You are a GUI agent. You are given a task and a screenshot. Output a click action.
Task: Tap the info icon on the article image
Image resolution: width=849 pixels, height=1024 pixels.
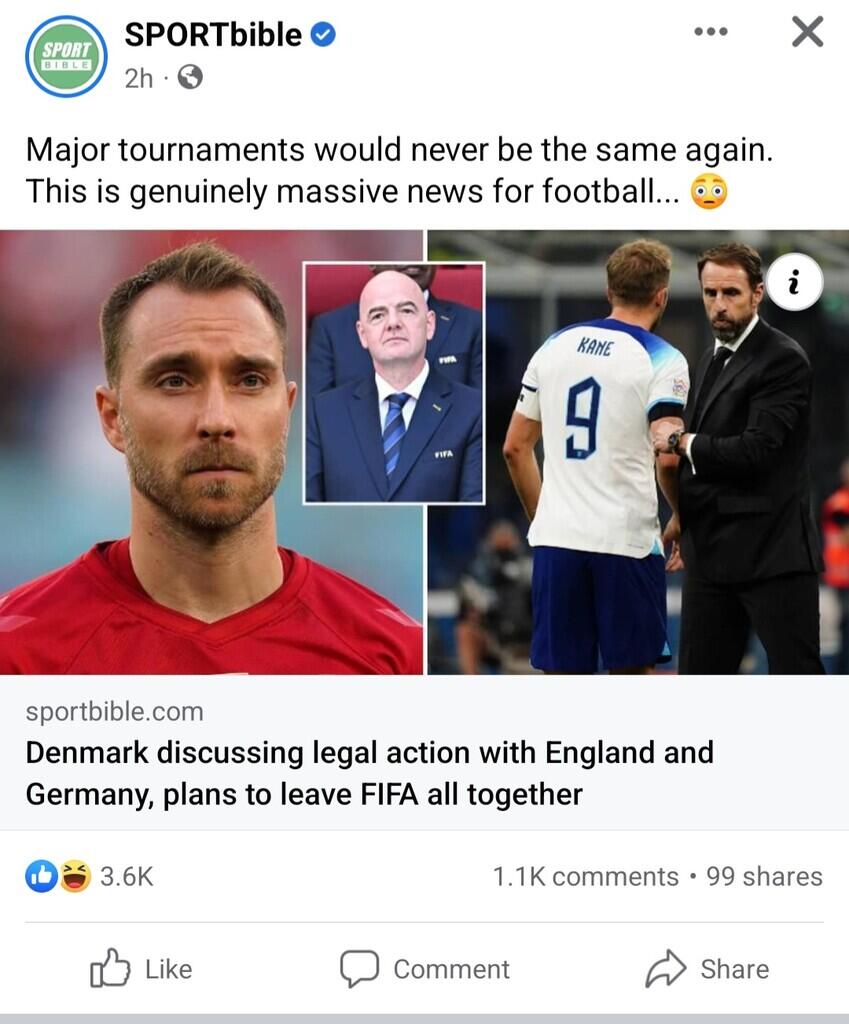click(794, 284)
